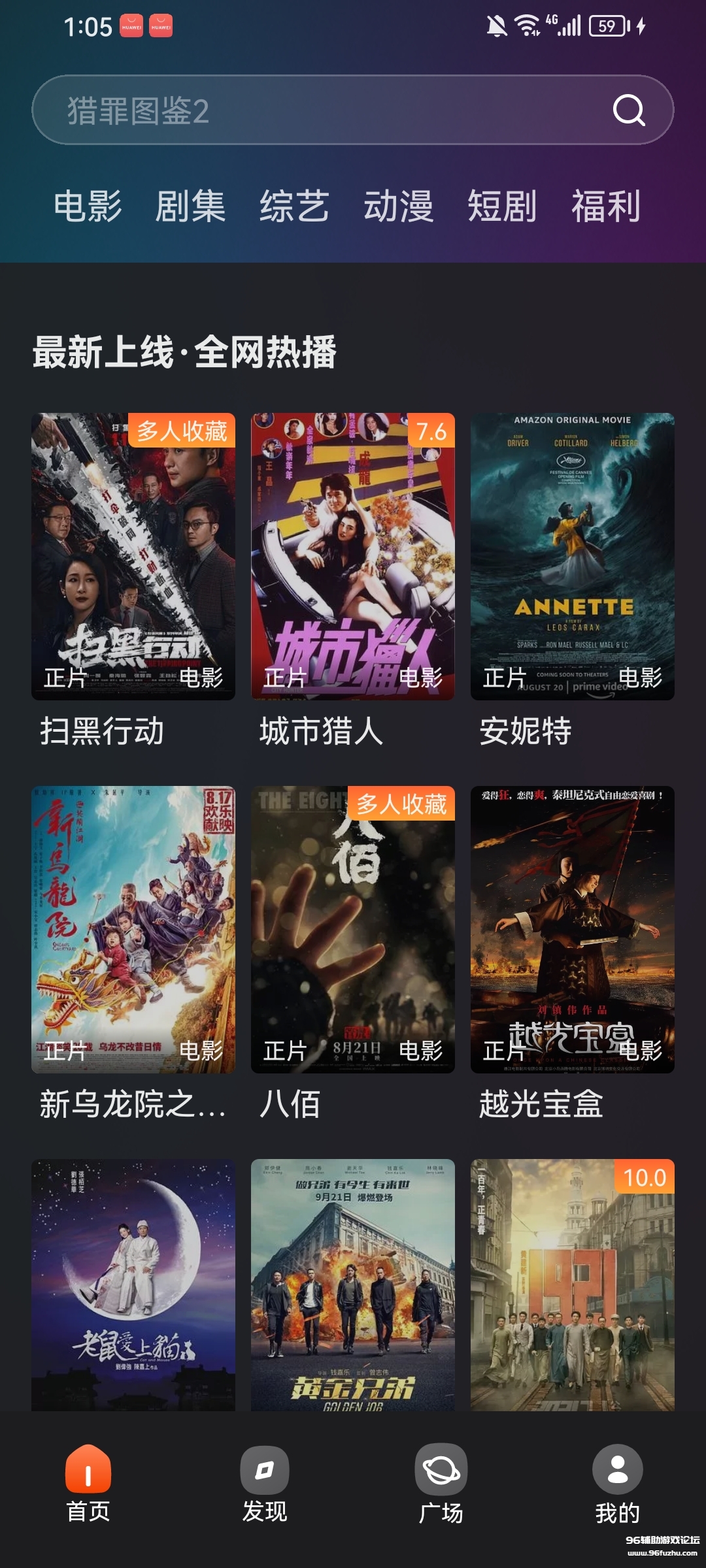Open the movie 新乌龙院
Viewport: 706px width, 1568px height.
tap(133, 929)
